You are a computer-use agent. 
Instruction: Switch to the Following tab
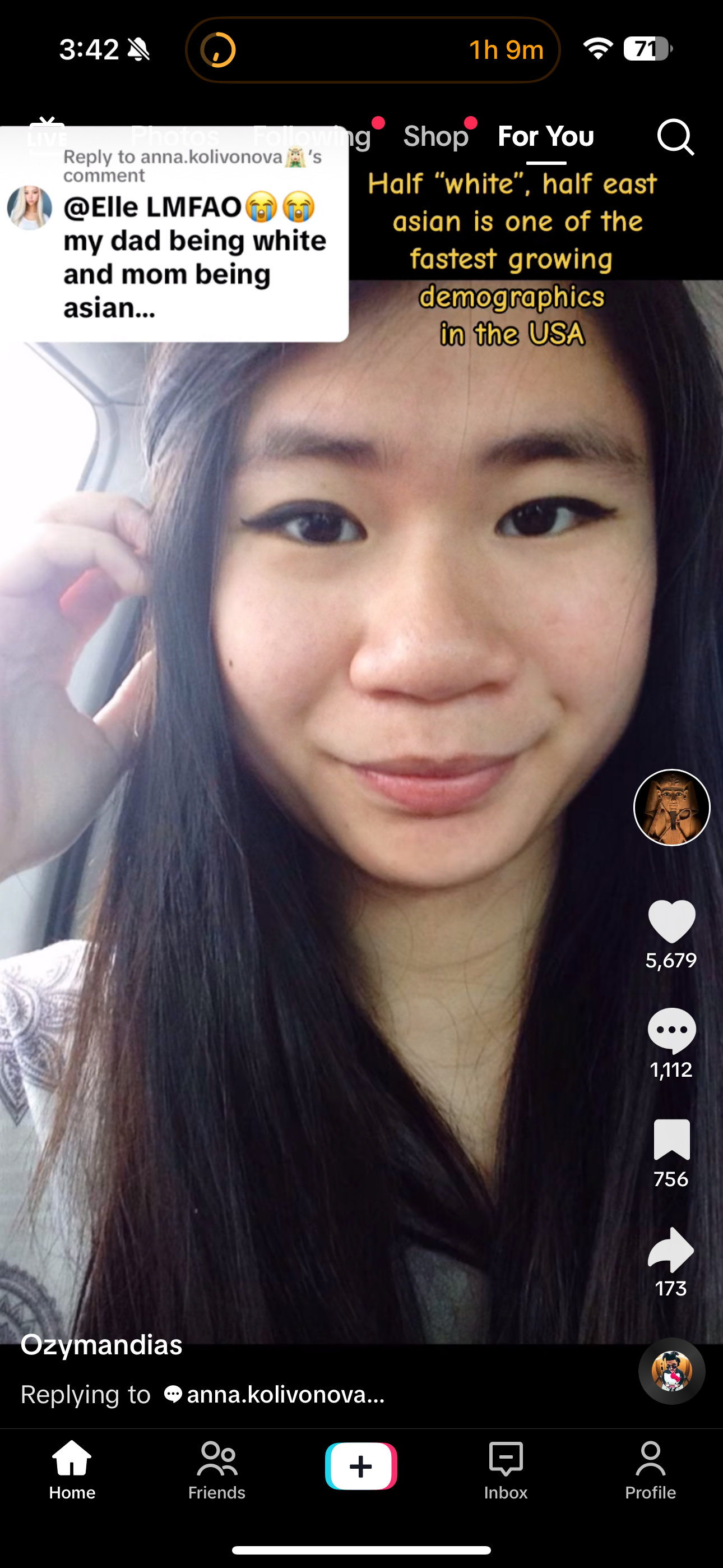tap(312, 136)
